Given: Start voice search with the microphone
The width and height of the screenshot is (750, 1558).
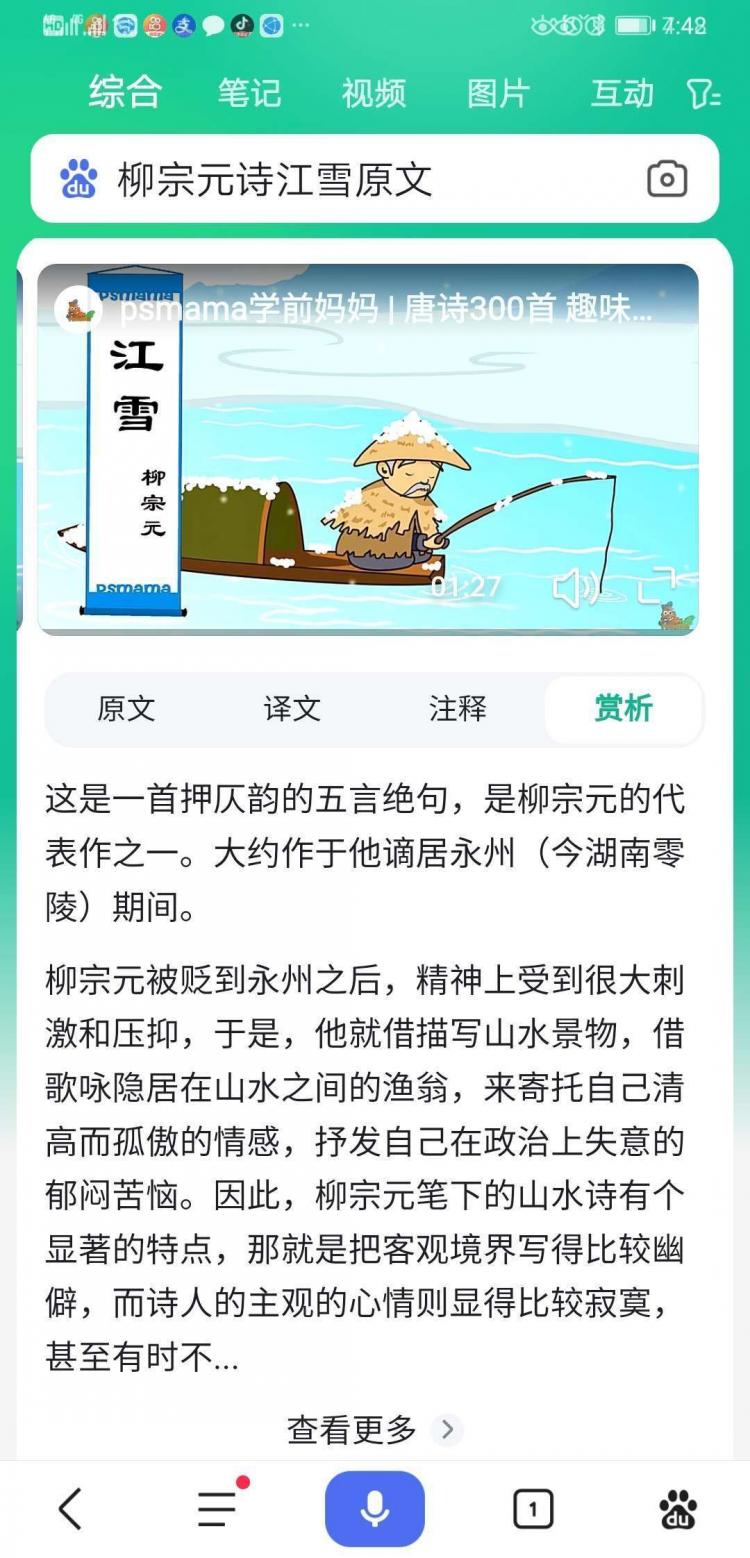Looking at the screenshot, I should (x=375, y=1508).
